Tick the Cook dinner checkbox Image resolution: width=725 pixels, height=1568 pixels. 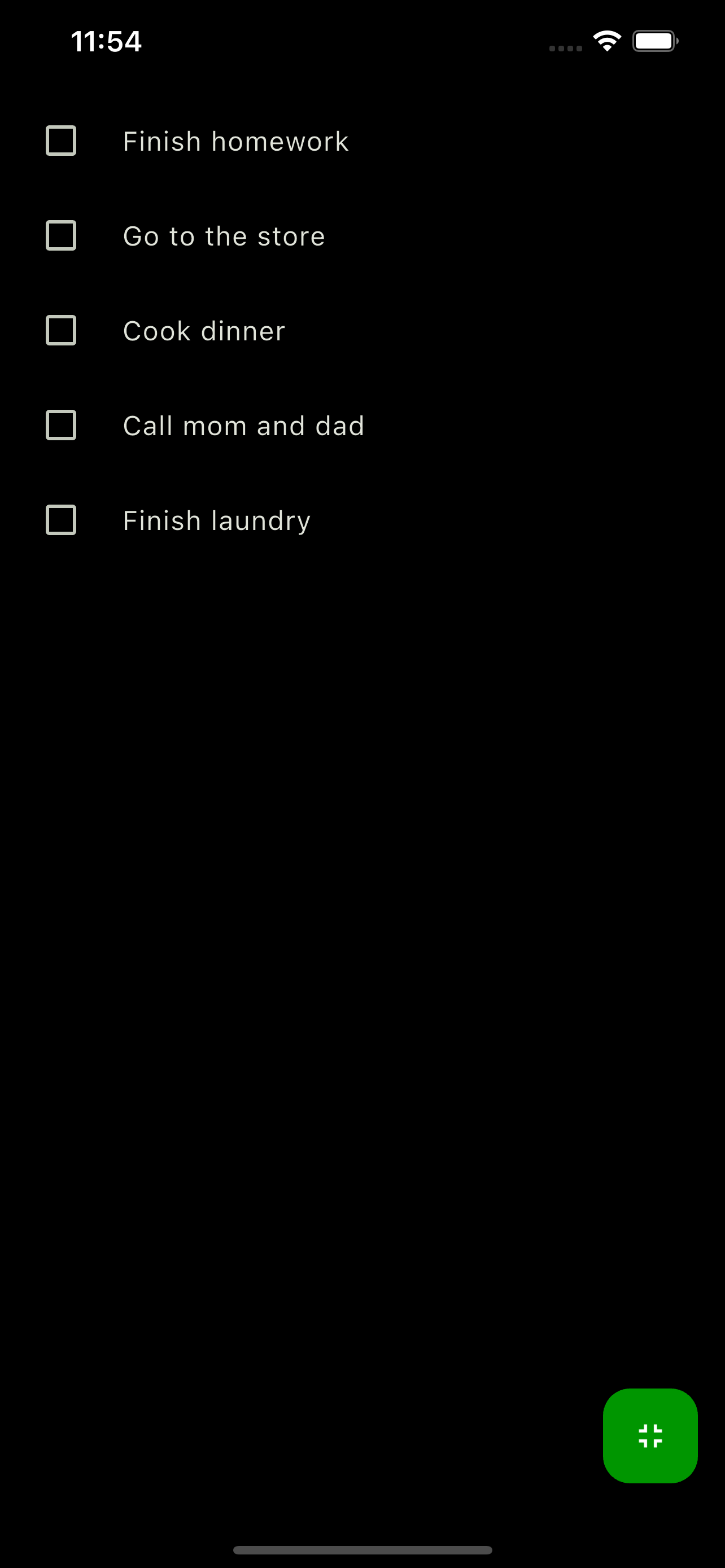pyautogui.click(x=61, y=331)
